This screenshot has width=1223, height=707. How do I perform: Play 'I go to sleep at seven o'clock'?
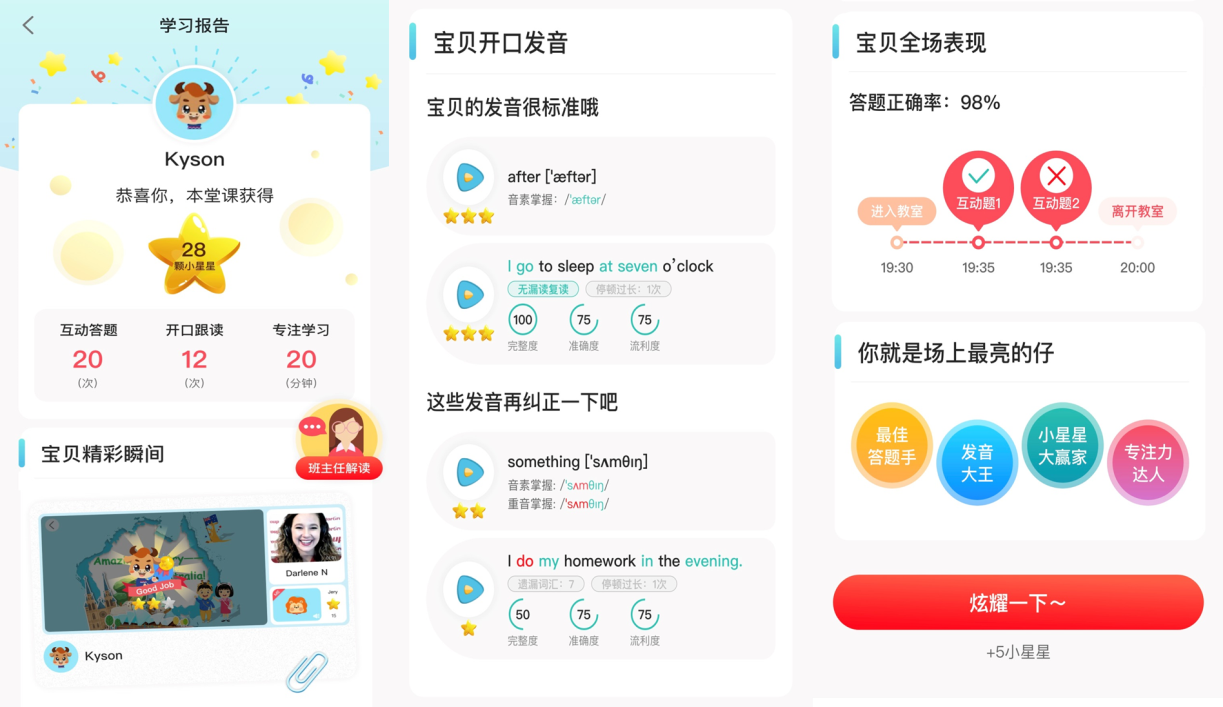point(469,294)
